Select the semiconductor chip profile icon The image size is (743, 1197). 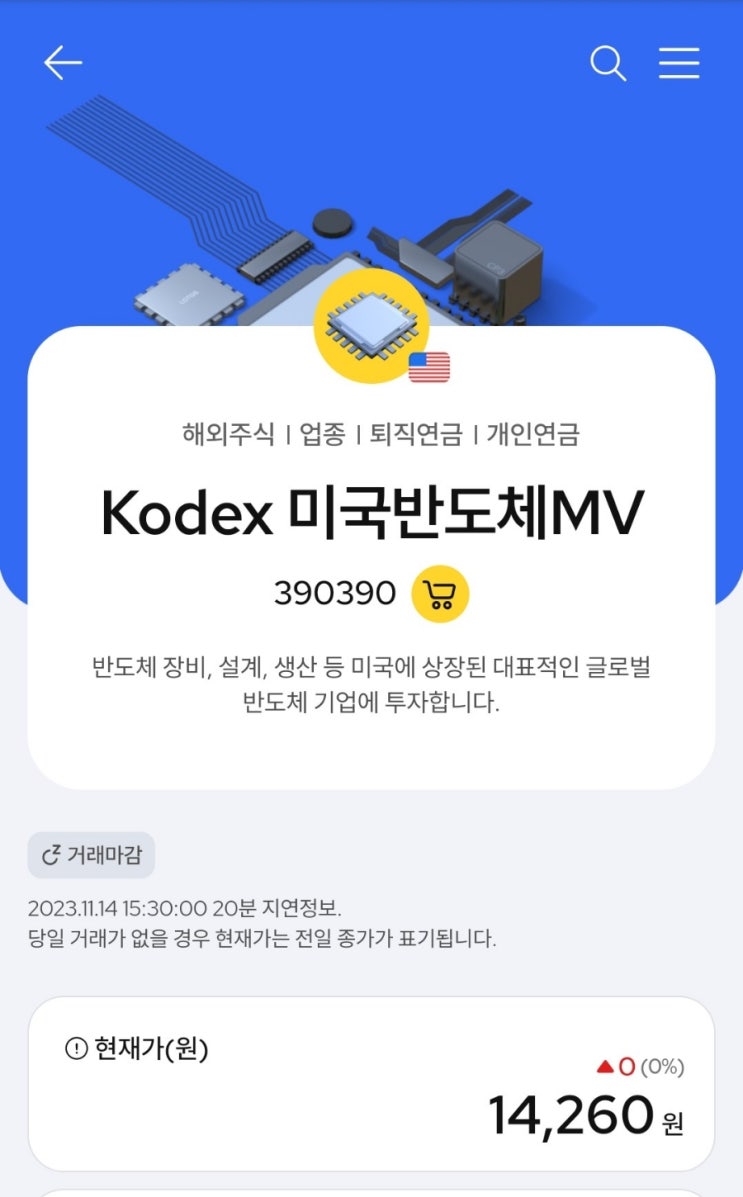pyautogui.click(x=371, y=330)
